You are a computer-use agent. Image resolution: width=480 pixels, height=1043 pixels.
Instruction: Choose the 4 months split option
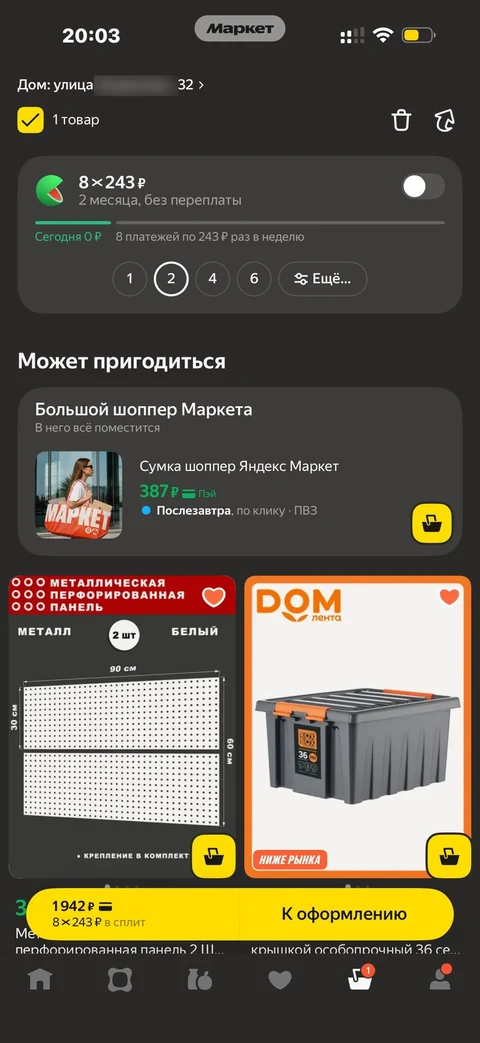pyautogui.click(x=213, y=279)
